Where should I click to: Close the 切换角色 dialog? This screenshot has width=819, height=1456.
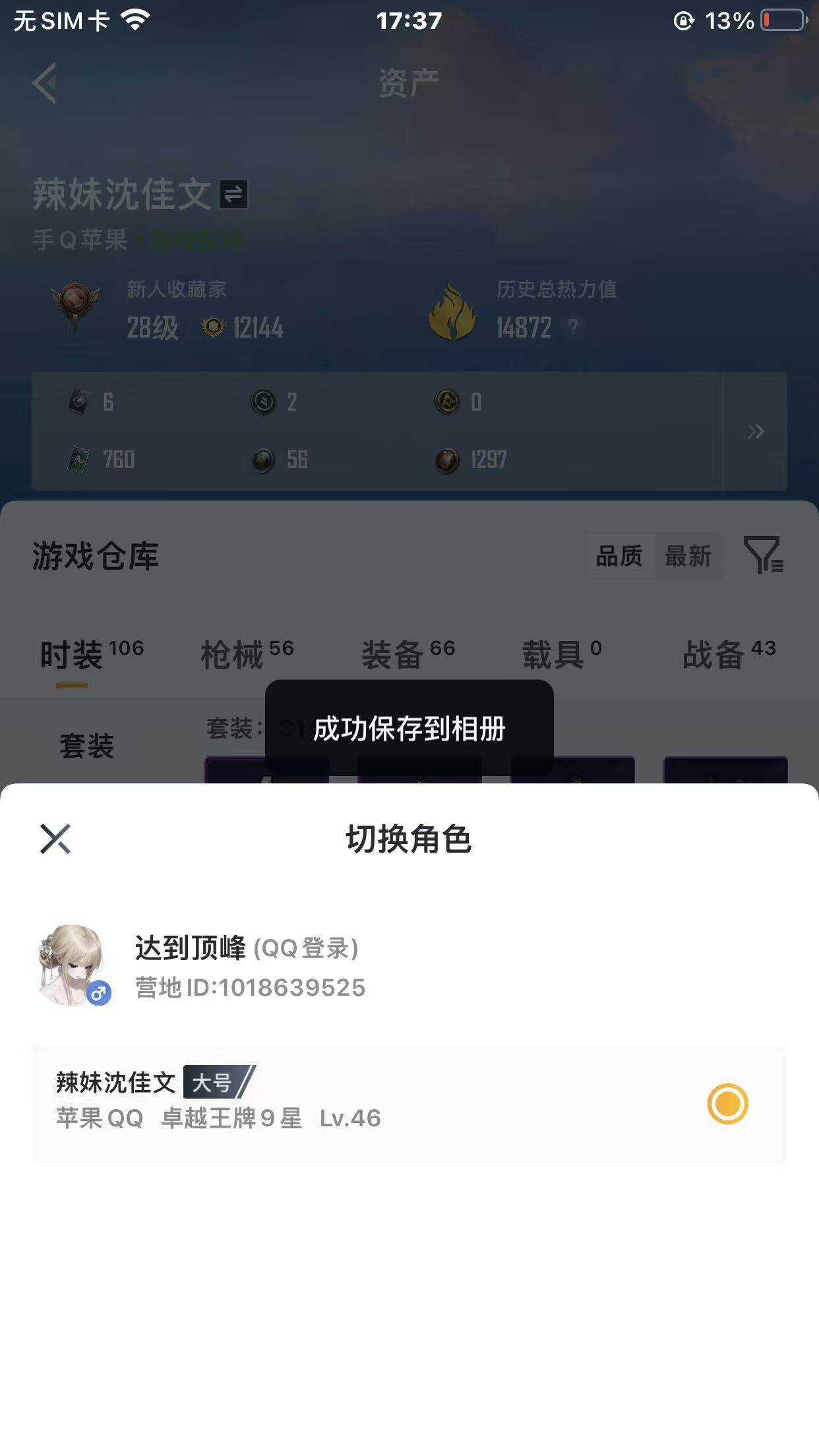point(55,840)
